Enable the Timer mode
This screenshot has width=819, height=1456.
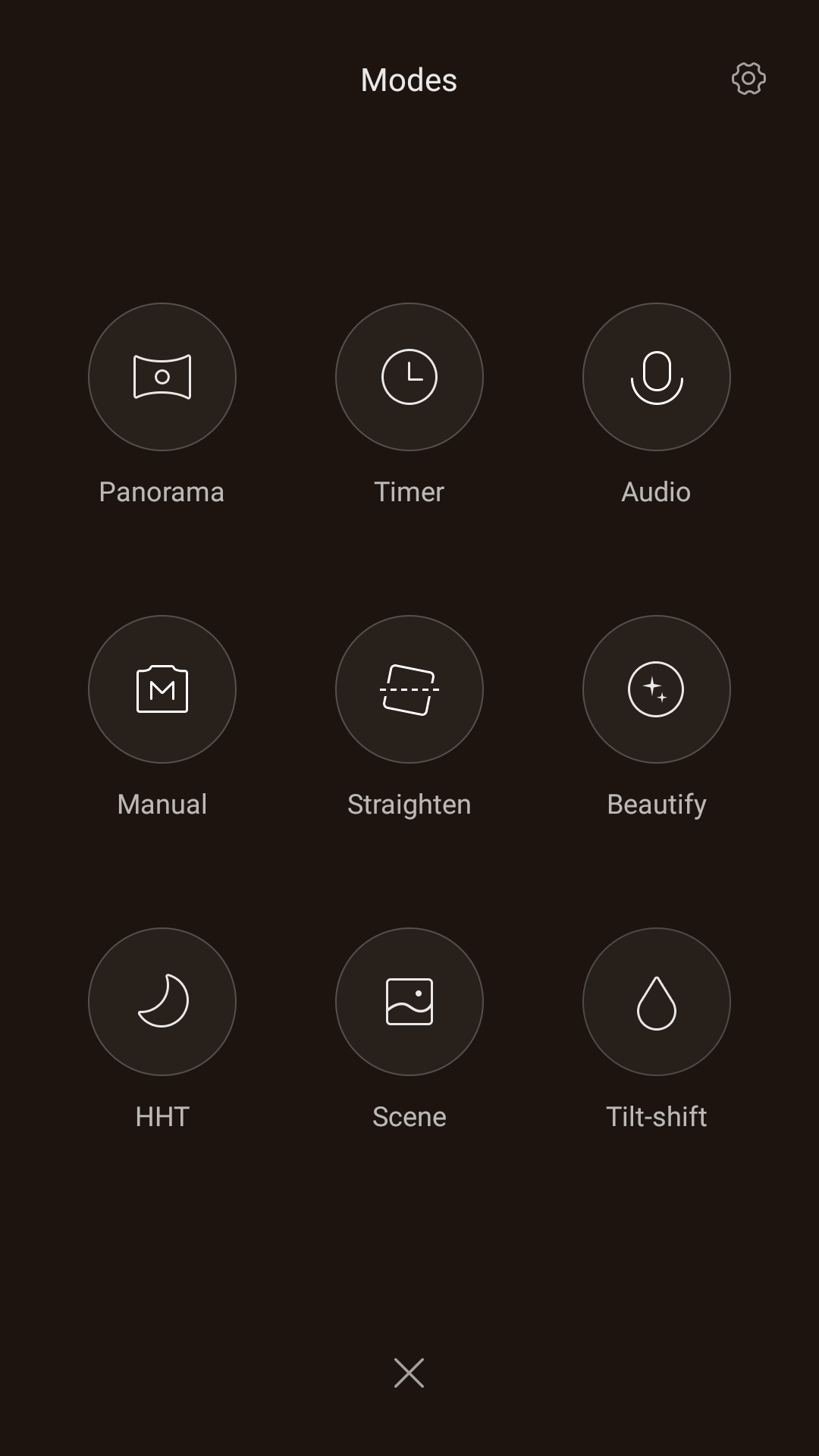click(x=409, y=377)
